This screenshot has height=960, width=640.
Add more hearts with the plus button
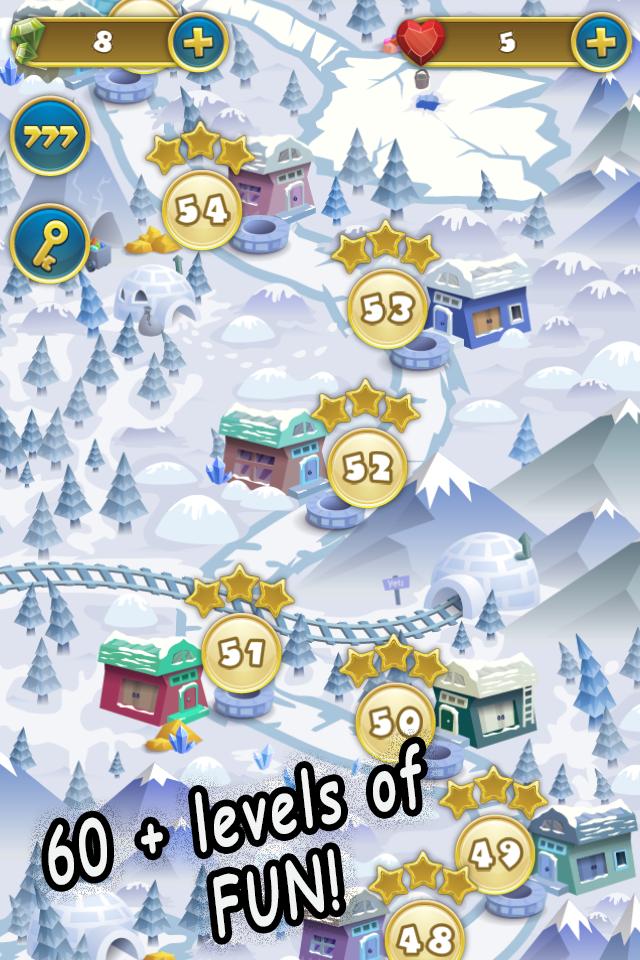(x=600, y=42)
